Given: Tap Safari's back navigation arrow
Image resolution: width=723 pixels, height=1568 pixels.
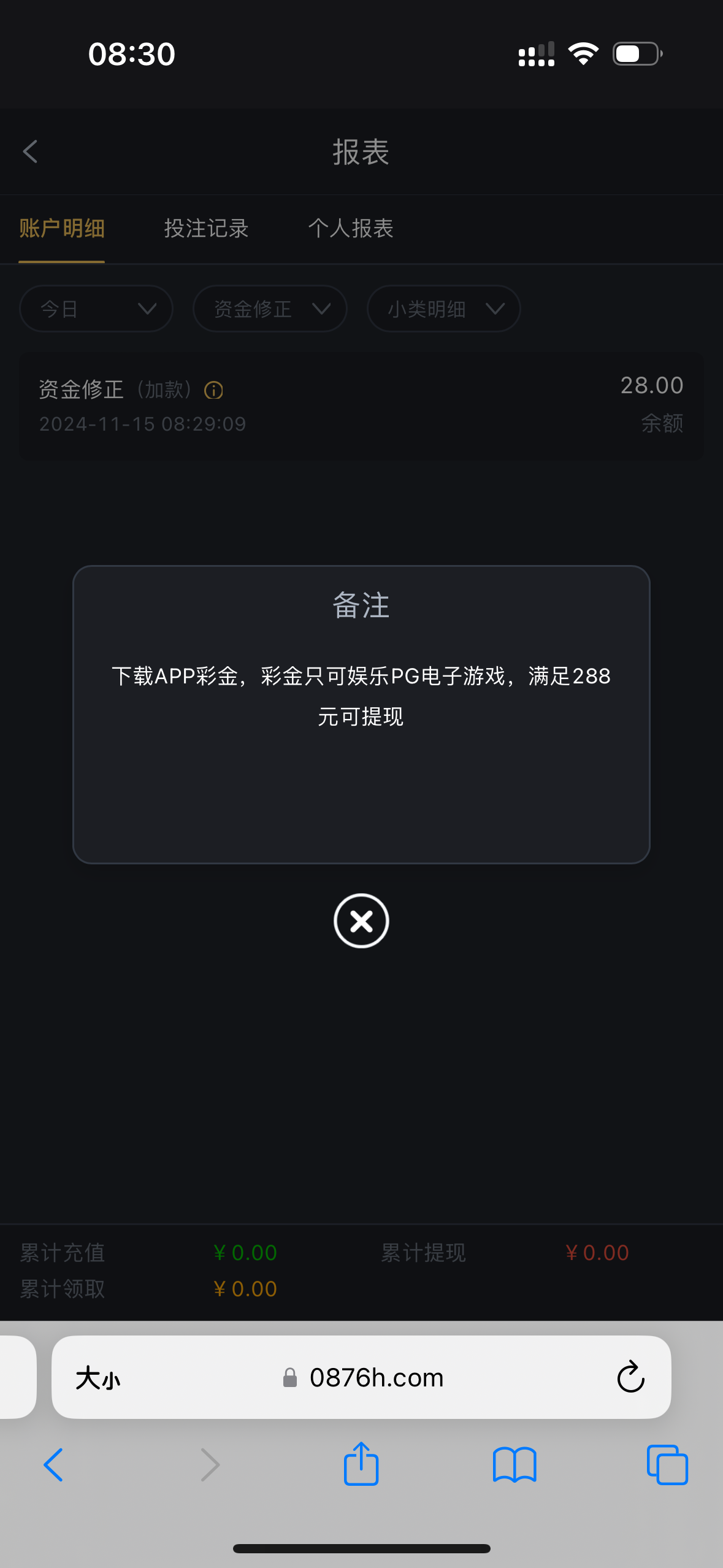Looking at the screenshot, I should coord(53,1464).
